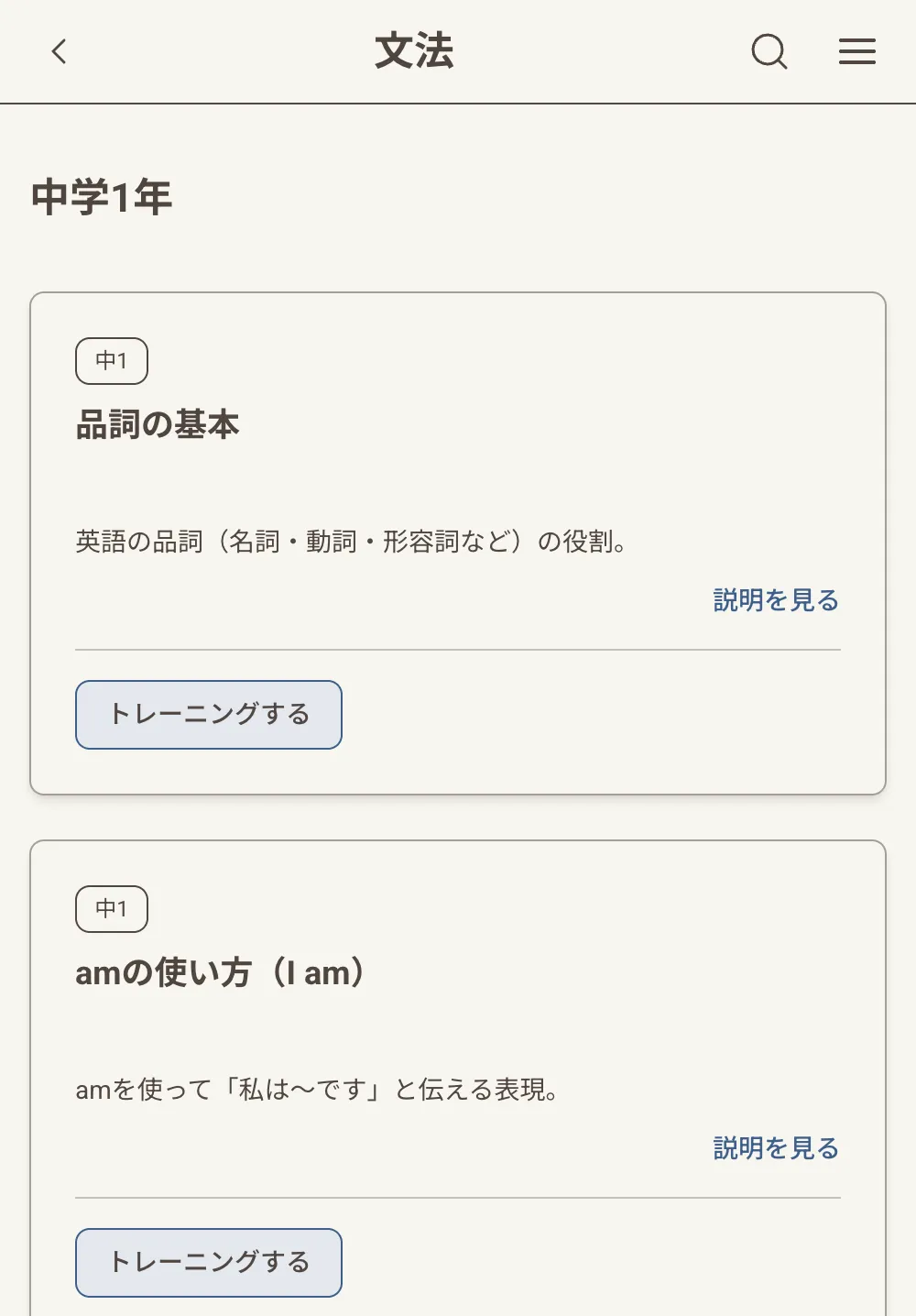Start training for 品詞の基本
Image resolution: width=916 pixels, height=1316 pixels.
208,715
